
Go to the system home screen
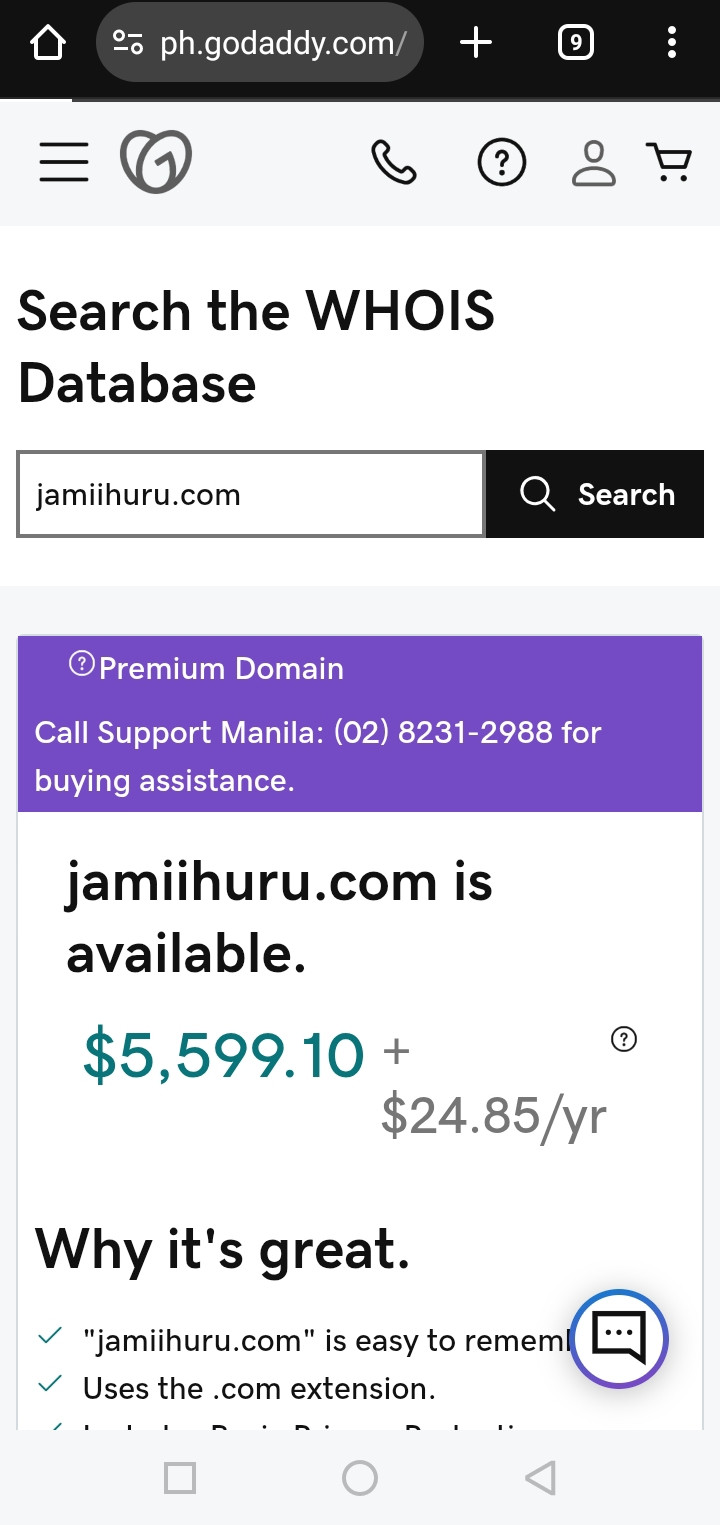coord(360,1478)
